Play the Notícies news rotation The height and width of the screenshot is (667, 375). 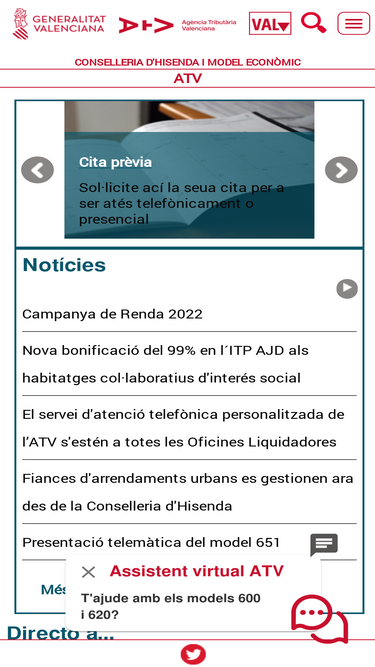pyautogui.click(x=347, y=289)
